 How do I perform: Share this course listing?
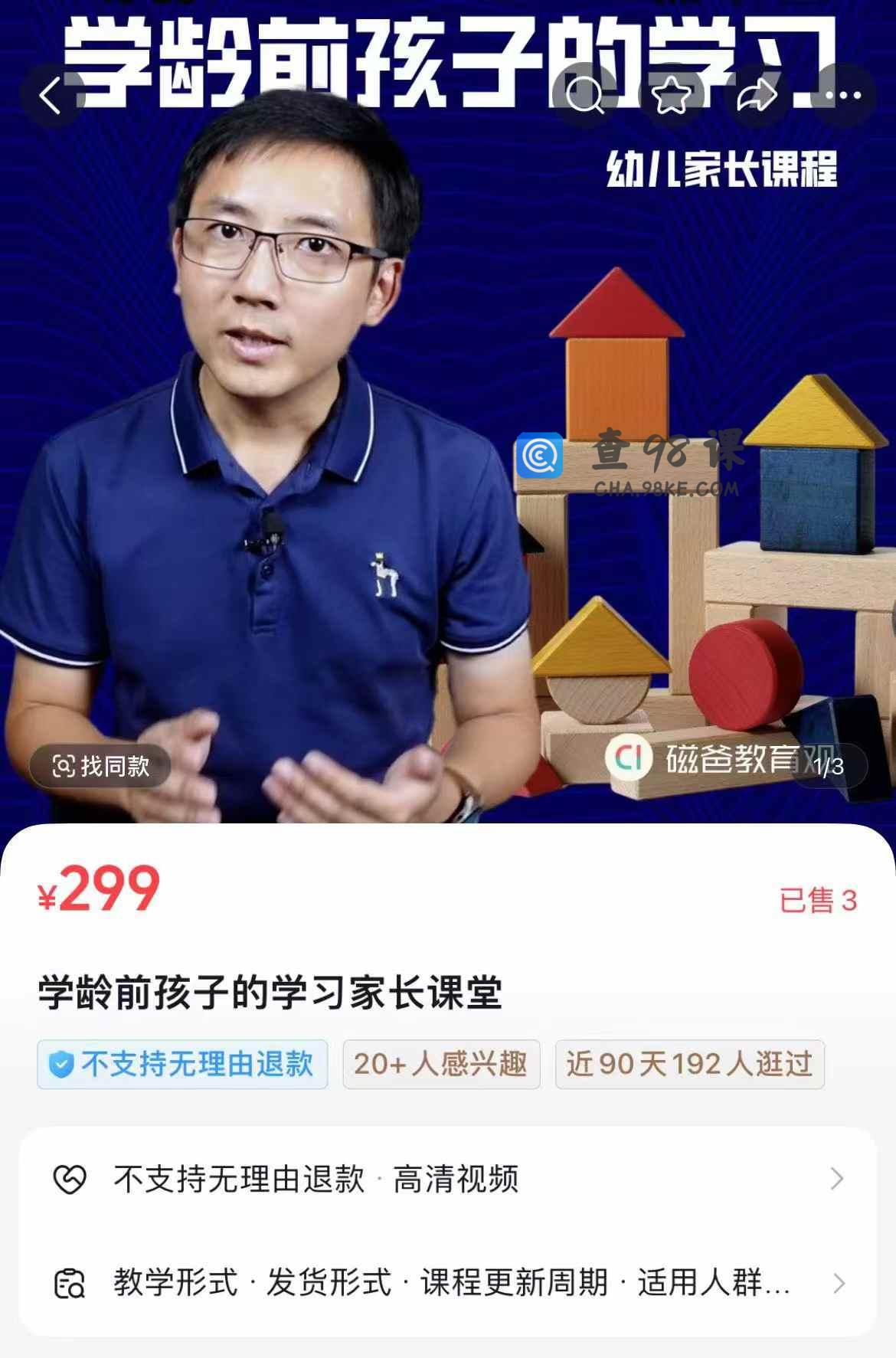coord(757,96)
